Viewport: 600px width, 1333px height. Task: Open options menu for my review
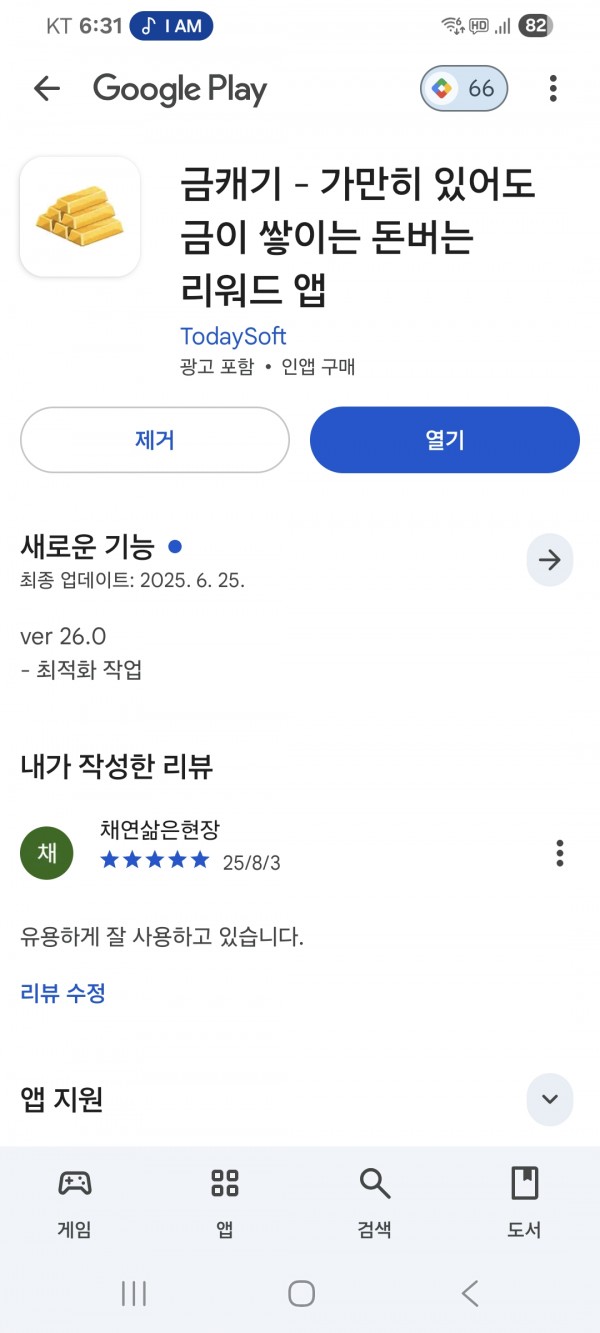[x=560, y=853]
